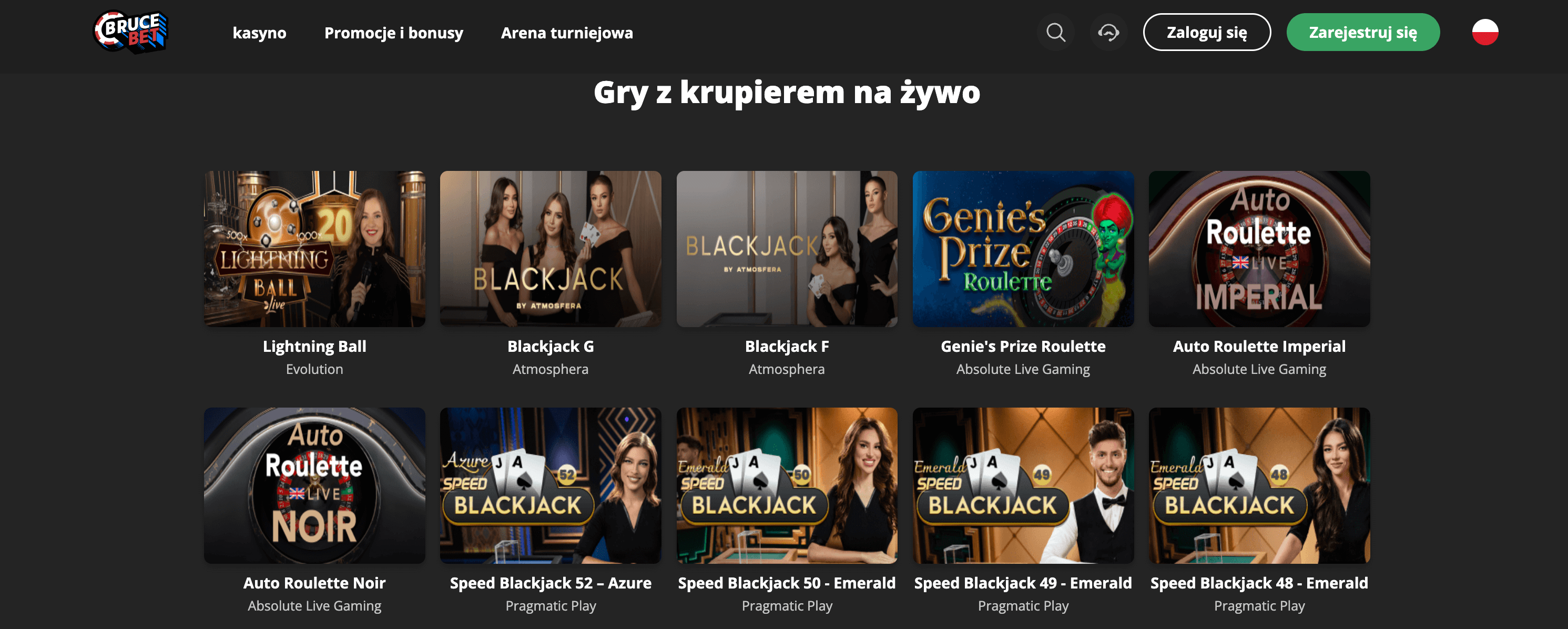The image size is (1568, 629).
Task: Open the live support headset icon
Action: pyautogui.click(x=1108, y=32)
